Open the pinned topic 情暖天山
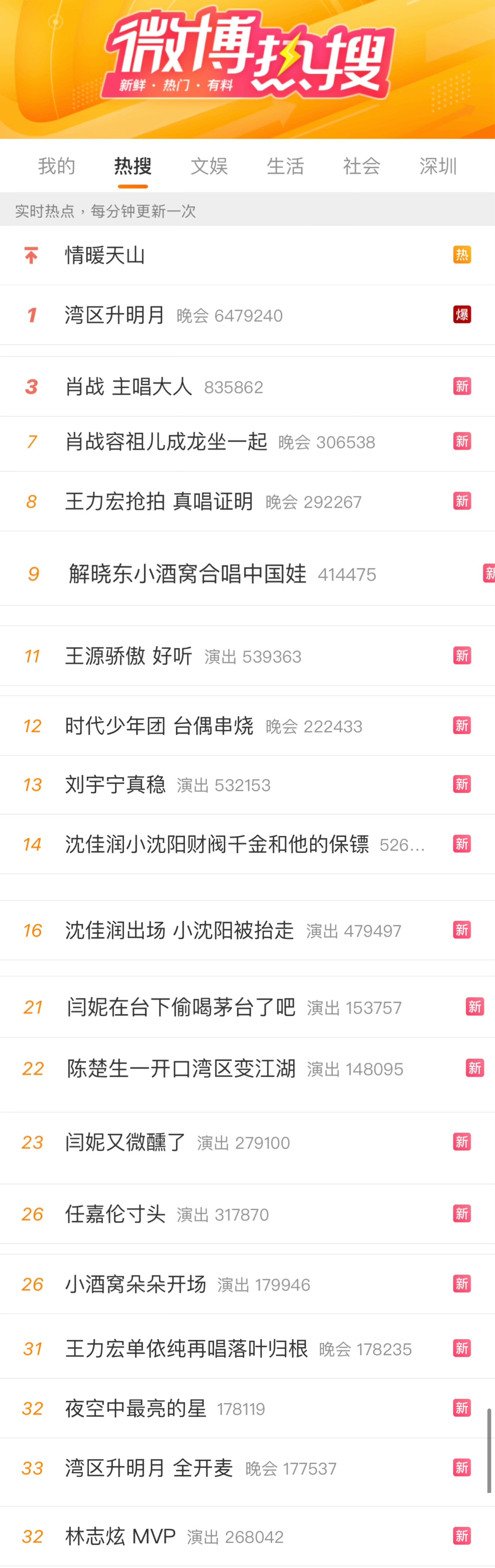The width and height of the screenshot is (495, 1568). point(105,255)
